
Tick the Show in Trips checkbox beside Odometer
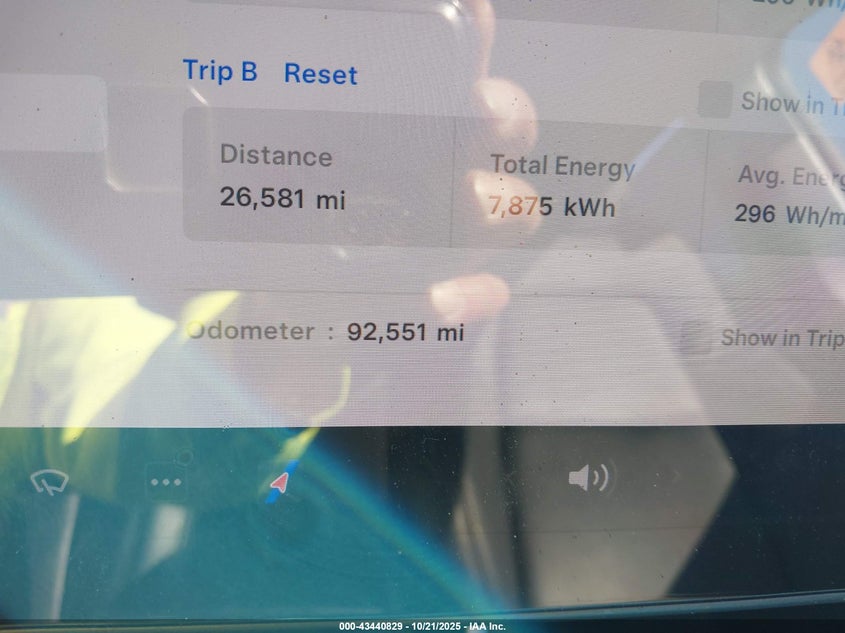[695, 338]
